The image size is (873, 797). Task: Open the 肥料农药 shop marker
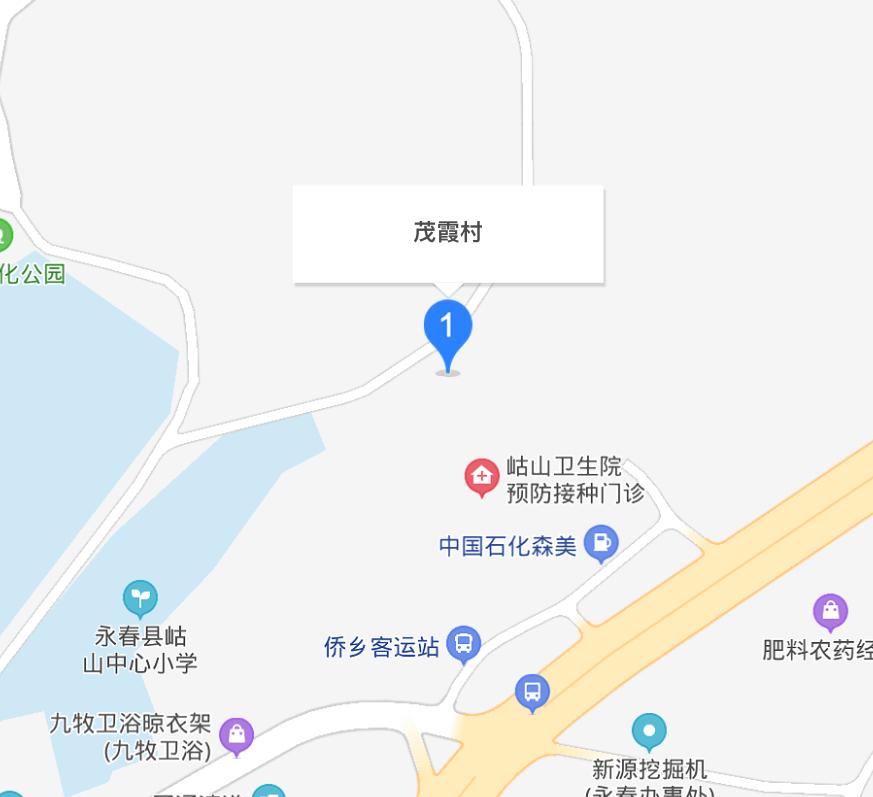click(x=830, y=609)
